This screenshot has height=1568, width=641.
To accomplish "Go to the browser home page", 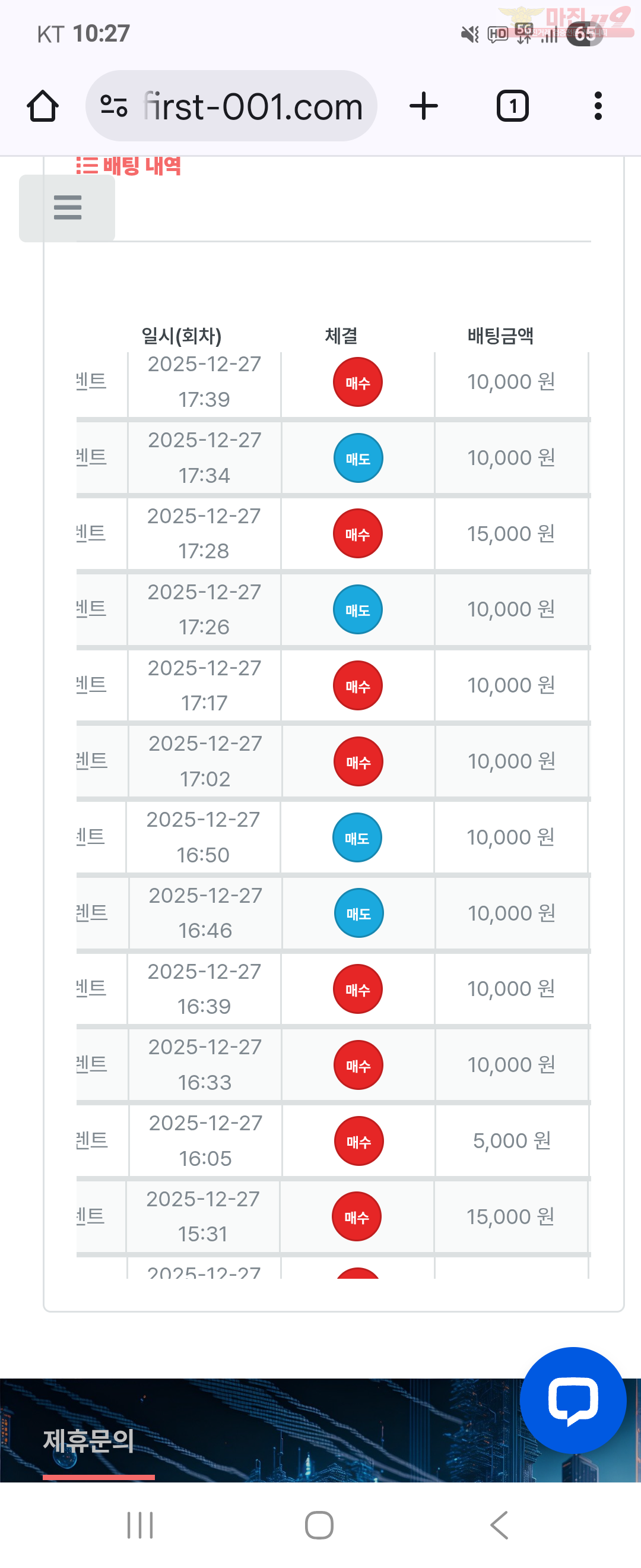I will point(43,106).
